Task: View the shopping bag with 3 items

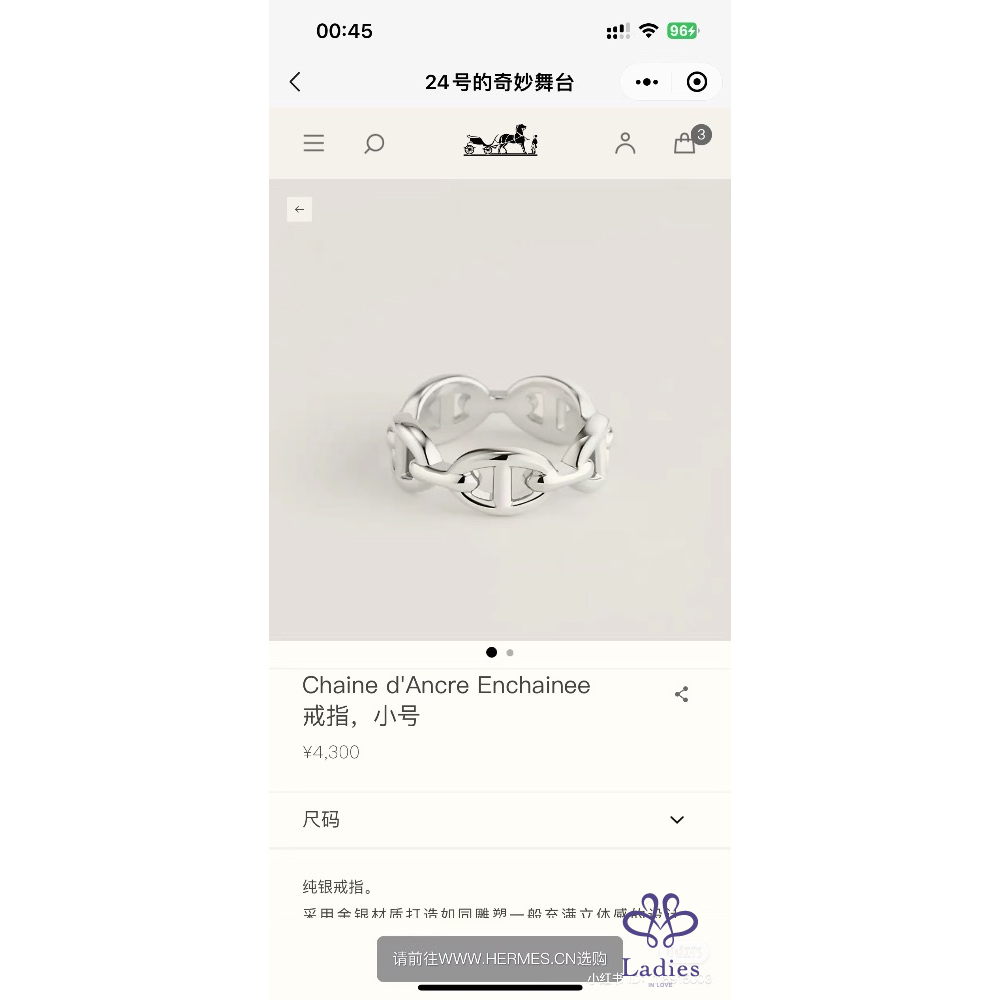Action: [685, 144]
